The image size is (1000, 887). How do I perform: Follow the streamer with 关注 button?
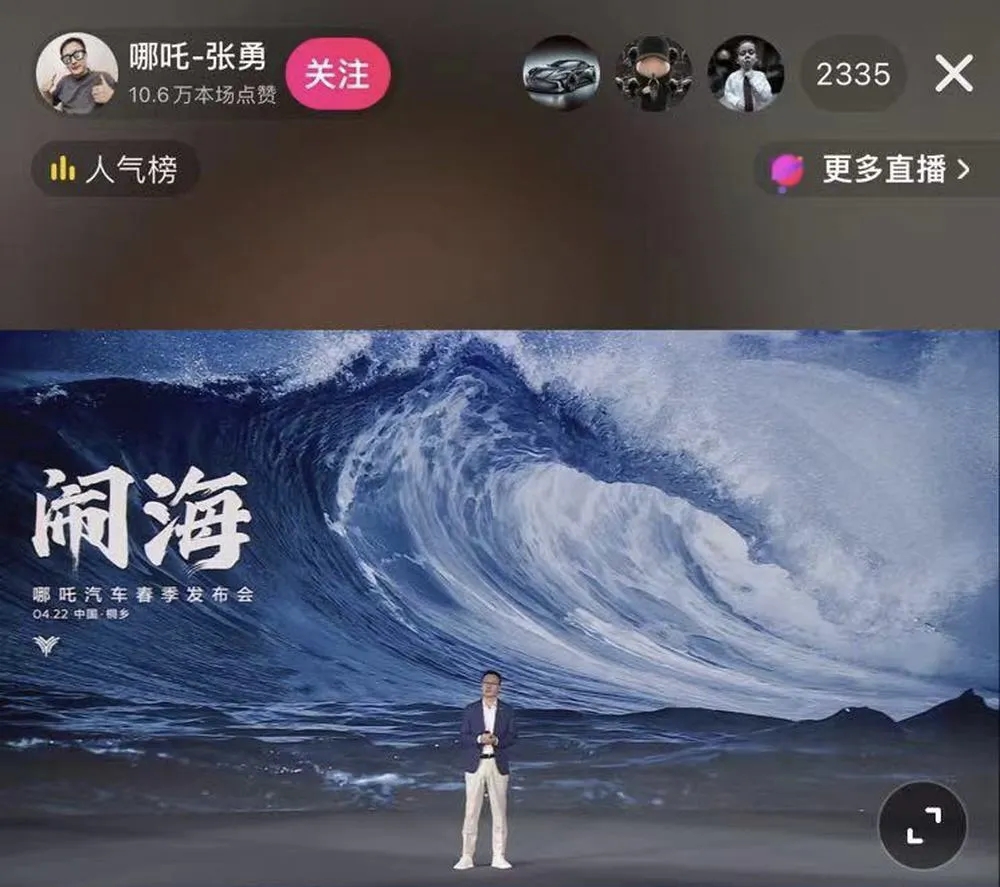[337, 74]
